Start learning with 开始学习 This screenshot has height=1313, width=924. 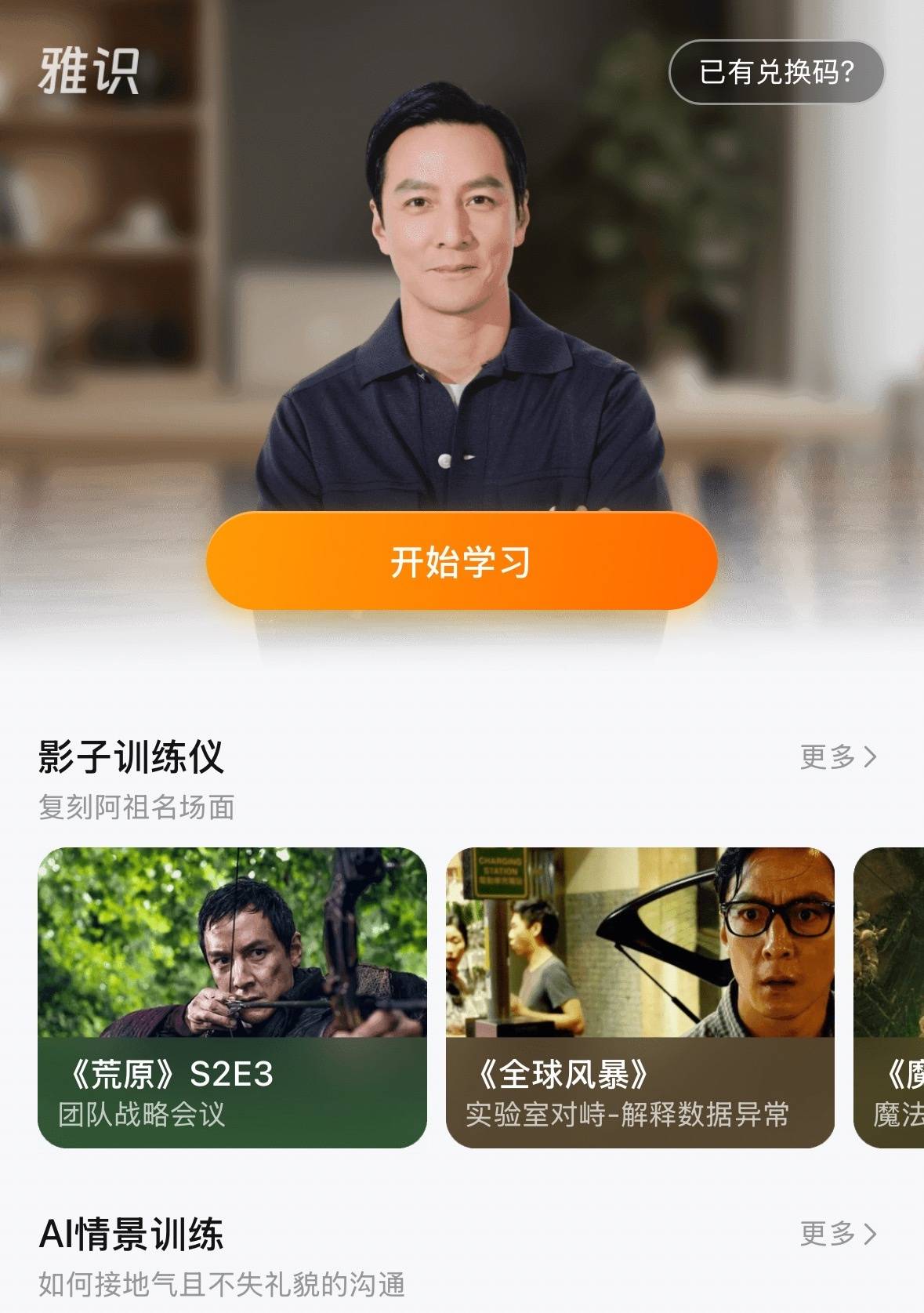[462, 561]
